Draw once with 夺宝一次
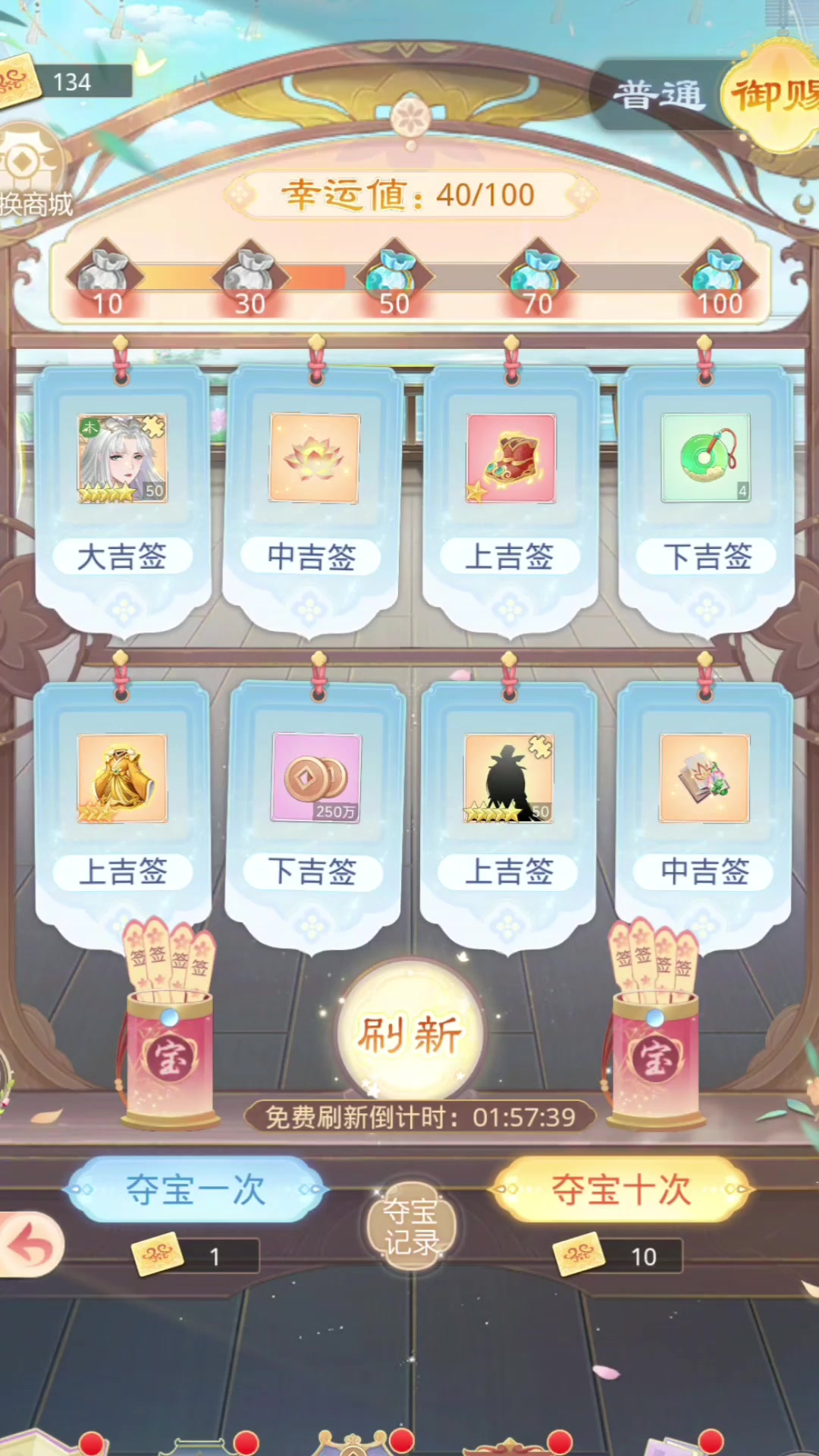Viewport: 819px width, 1456px height. [197, 1189]
